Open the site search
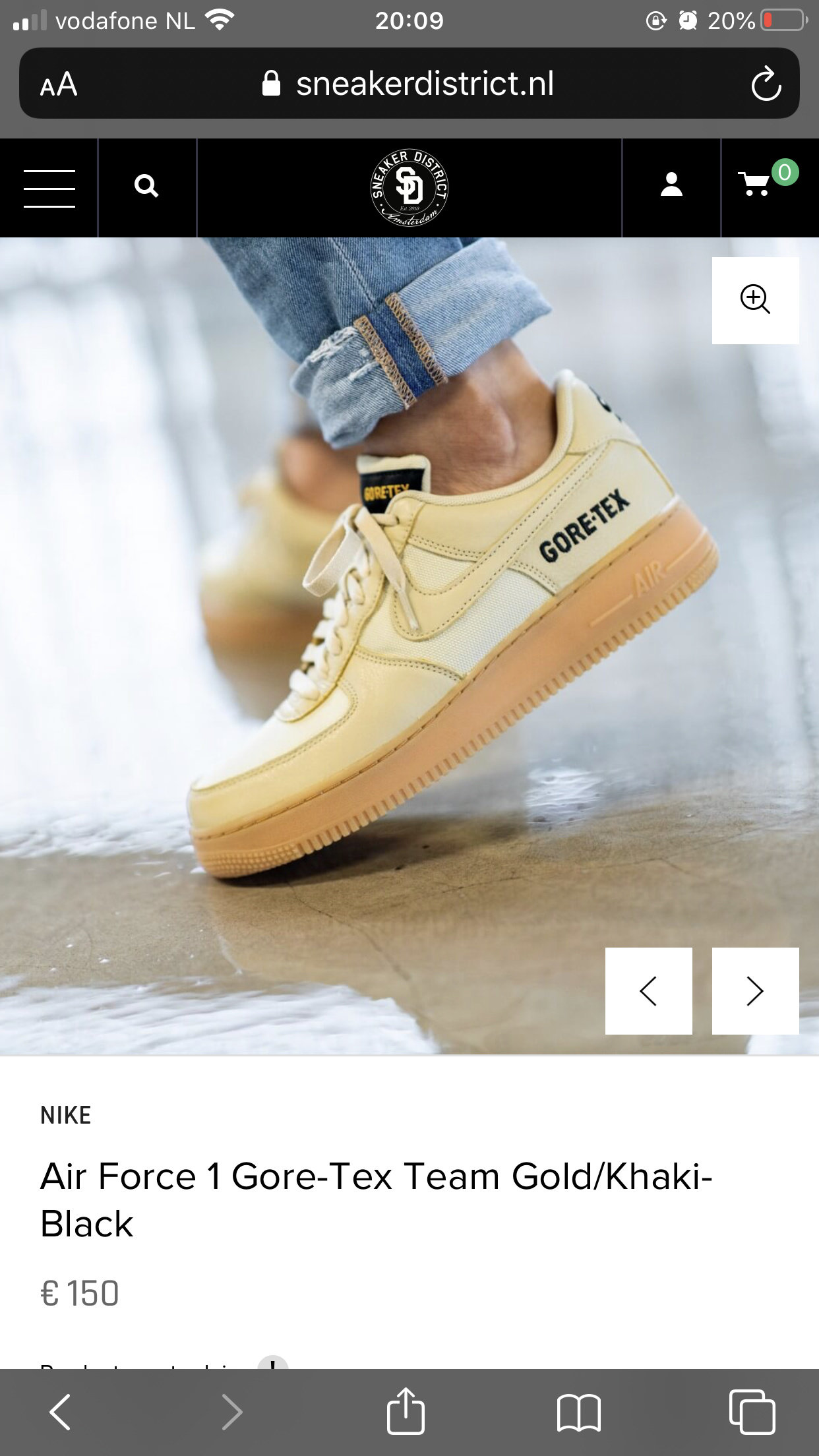 tap(146, 187)
